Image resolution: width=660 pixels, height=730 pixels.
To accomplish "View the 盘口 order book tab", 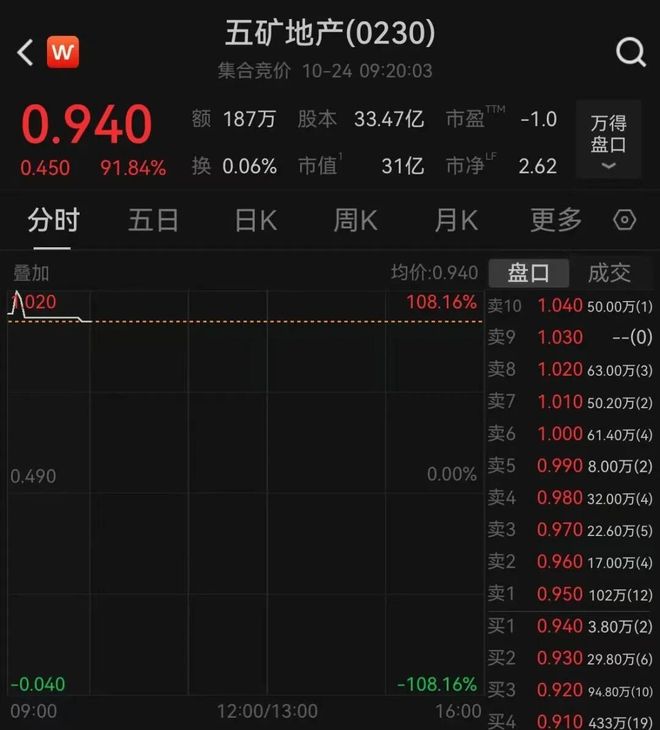I will pyautogui.click(x=528, y=273).
